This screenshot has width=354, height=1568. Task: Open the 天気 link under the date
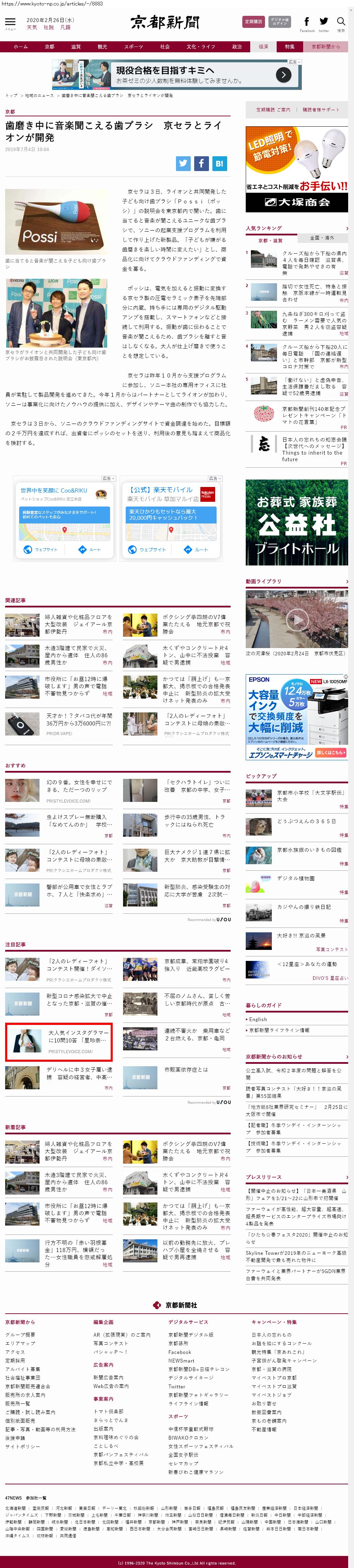tap(32, 28)
